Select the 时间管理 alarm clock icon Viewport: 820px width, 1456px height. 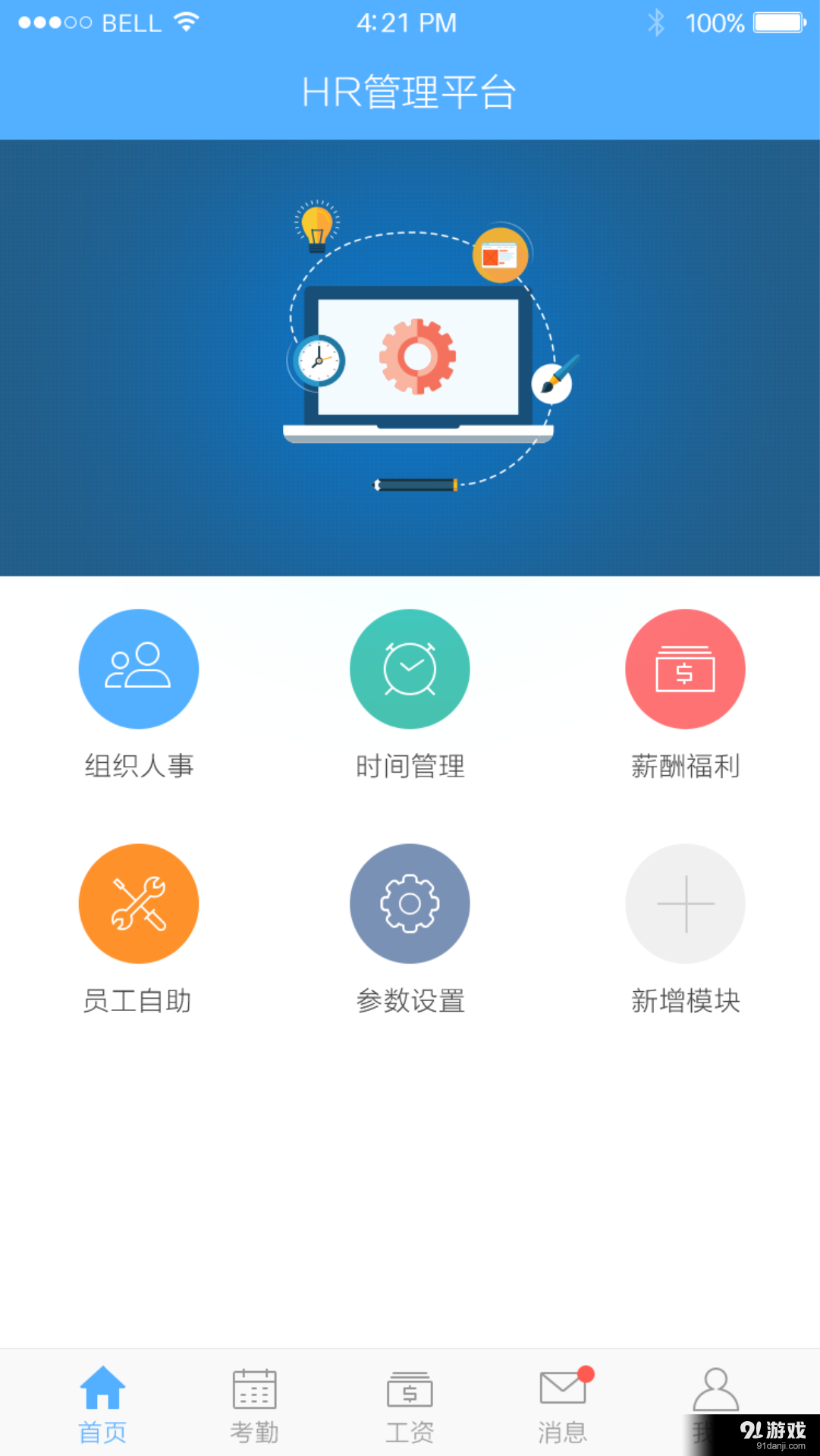pyautogui.click(x=410, y=668)
